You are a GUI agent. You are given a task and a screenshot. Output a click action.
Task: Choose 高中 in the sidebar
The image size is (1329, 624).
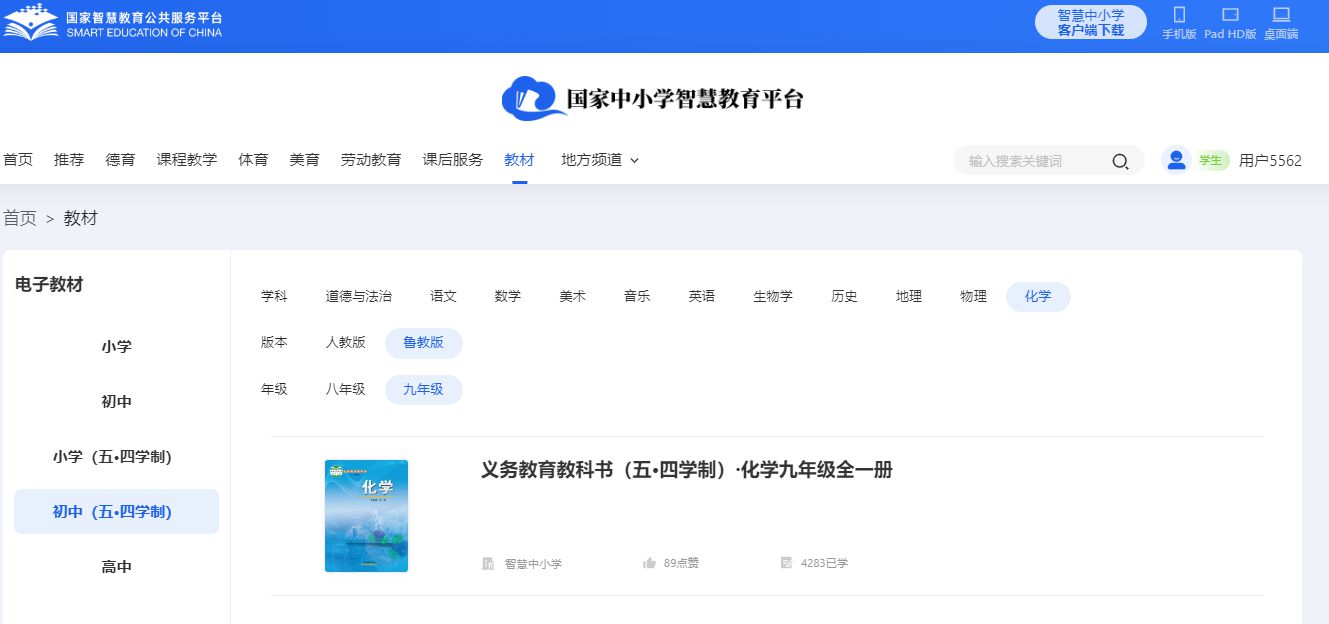pyautogui.click(x=116, y=567)
